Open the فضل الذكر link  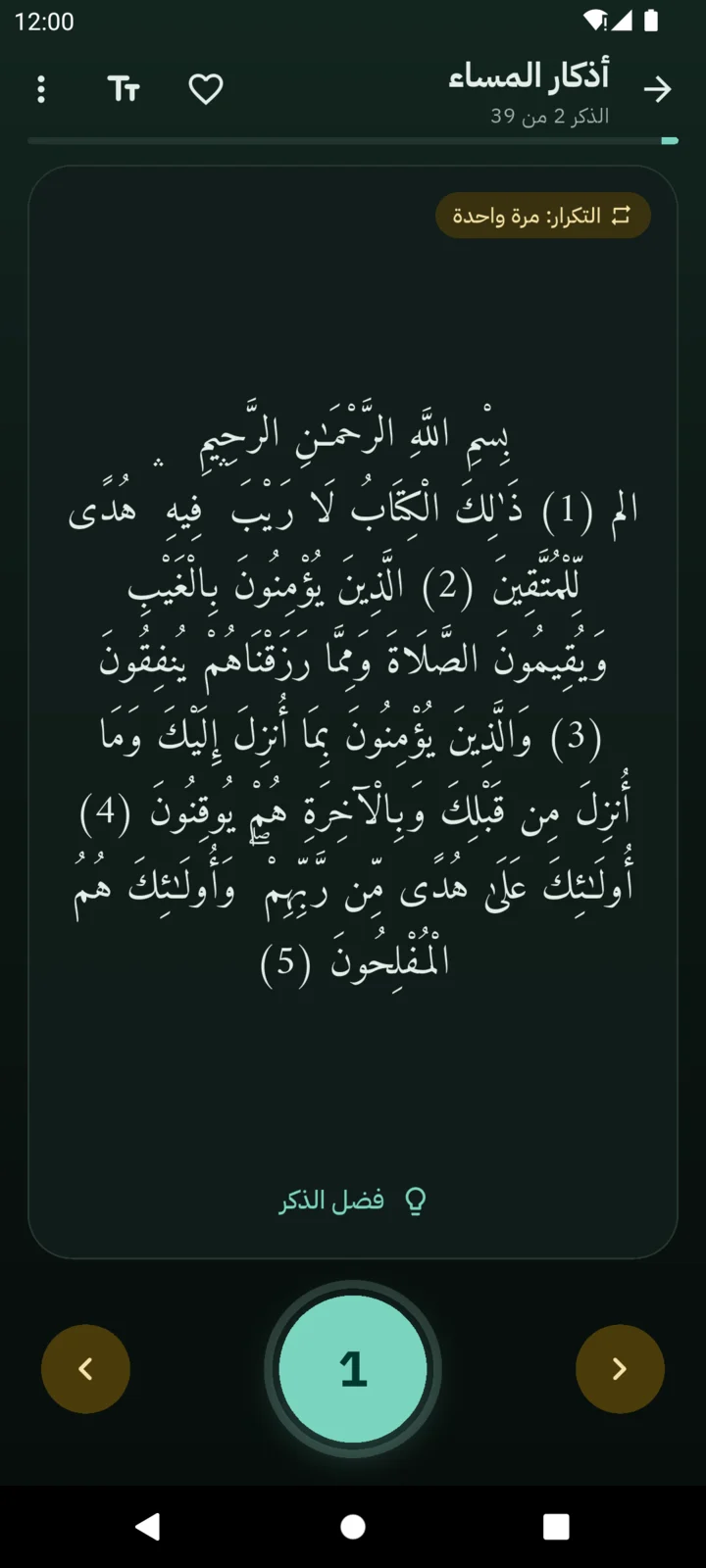point(353,1200)
